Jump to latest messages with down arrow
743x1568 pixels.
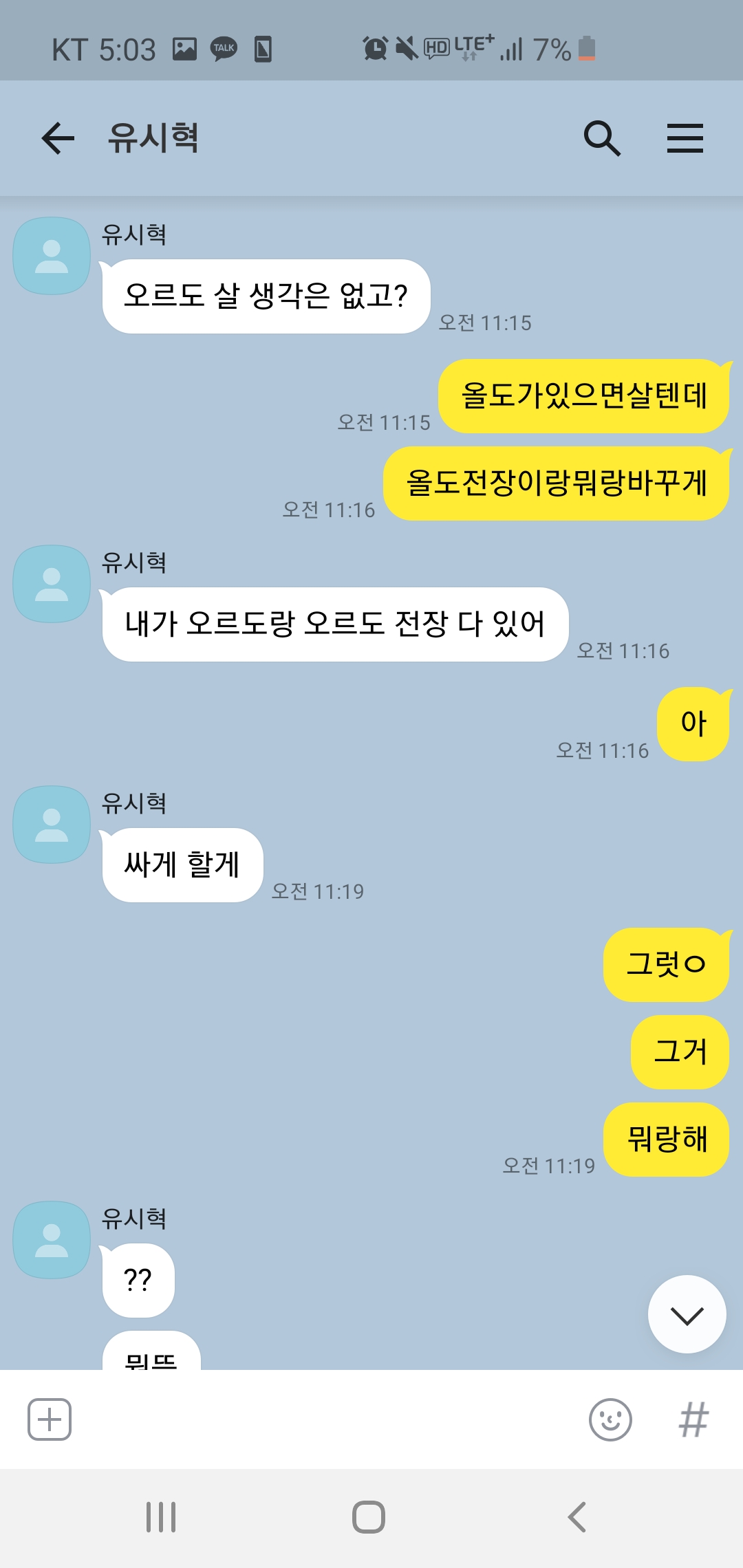pyautogui.click(x=687, y=1314)
